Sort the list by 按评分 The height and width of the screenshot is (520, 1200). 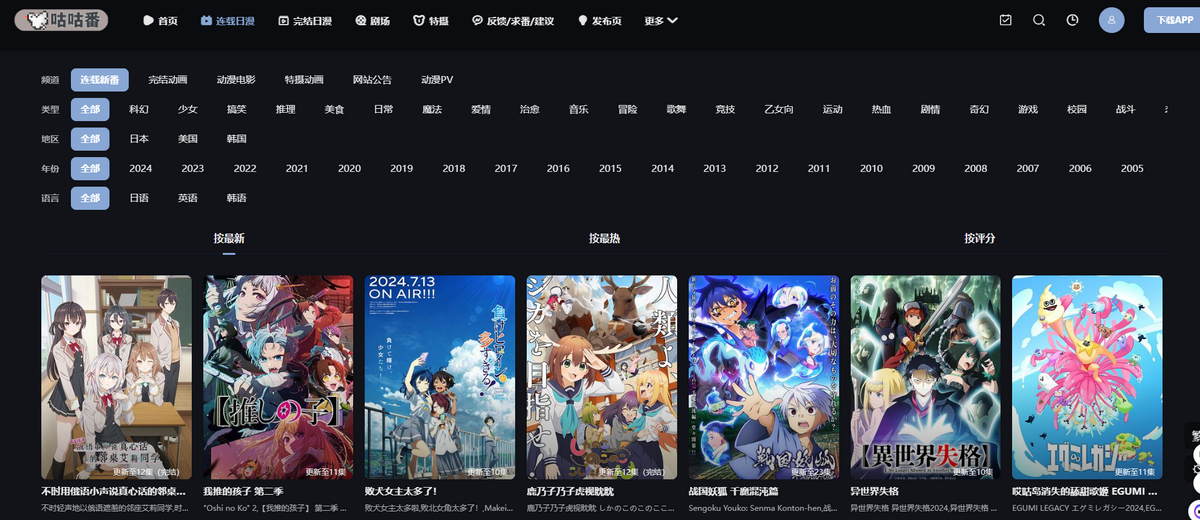pyautogui.click(x=980, y=238)
